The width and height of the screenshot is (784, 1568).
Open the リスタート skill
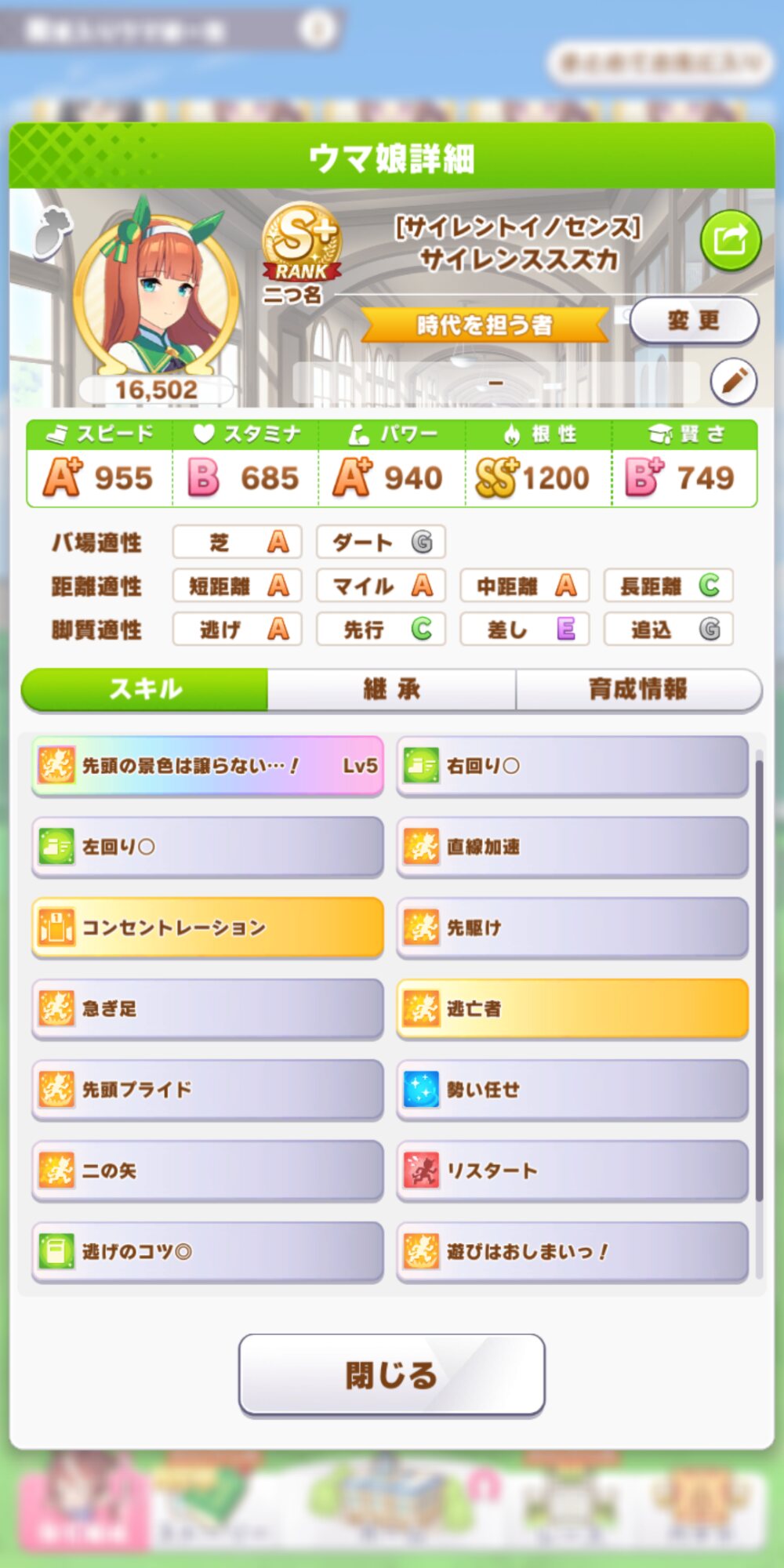pyautogui.click(x=572, y=1171)
